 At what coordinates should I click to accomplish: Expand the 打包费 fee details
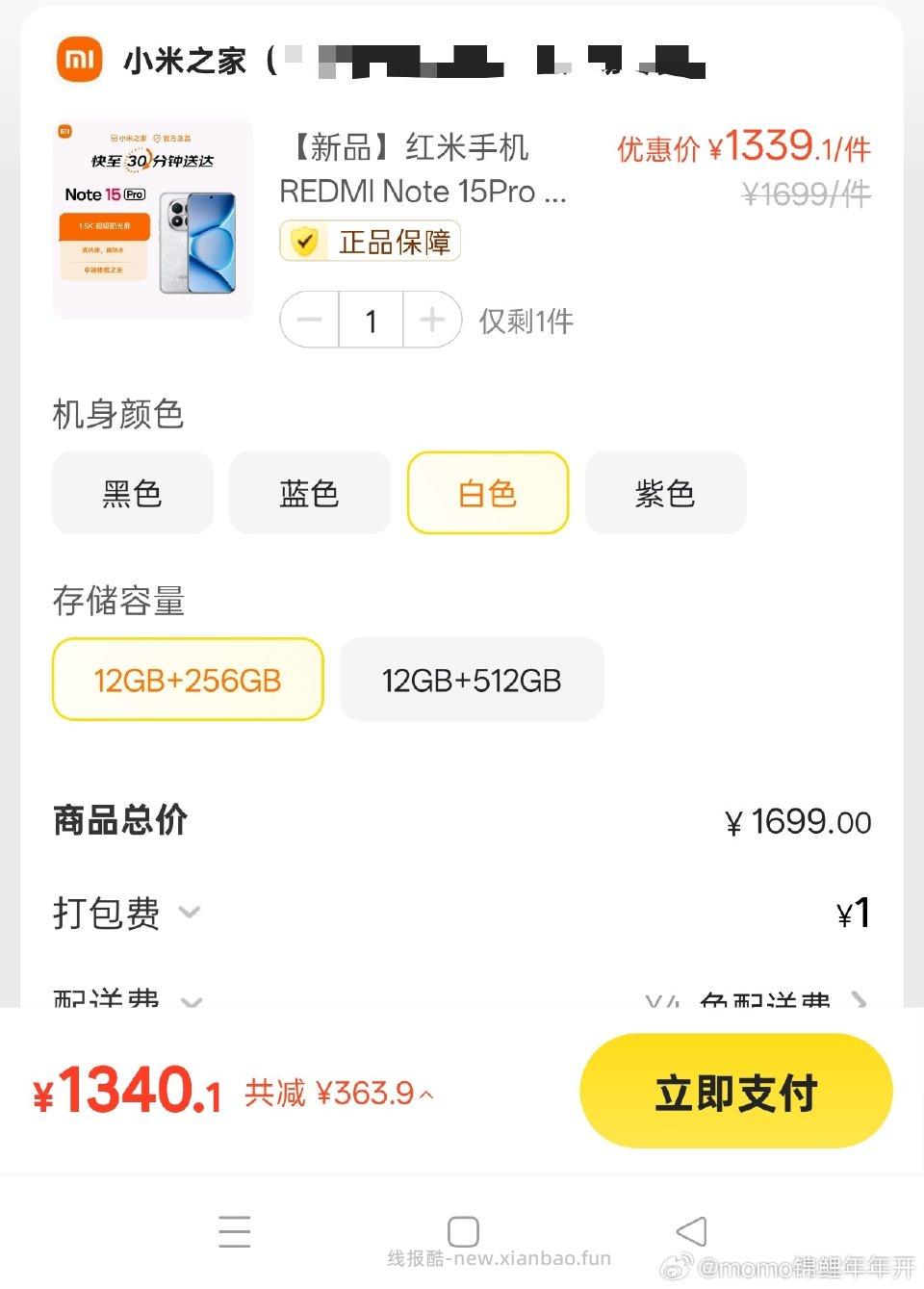[190, 913]
